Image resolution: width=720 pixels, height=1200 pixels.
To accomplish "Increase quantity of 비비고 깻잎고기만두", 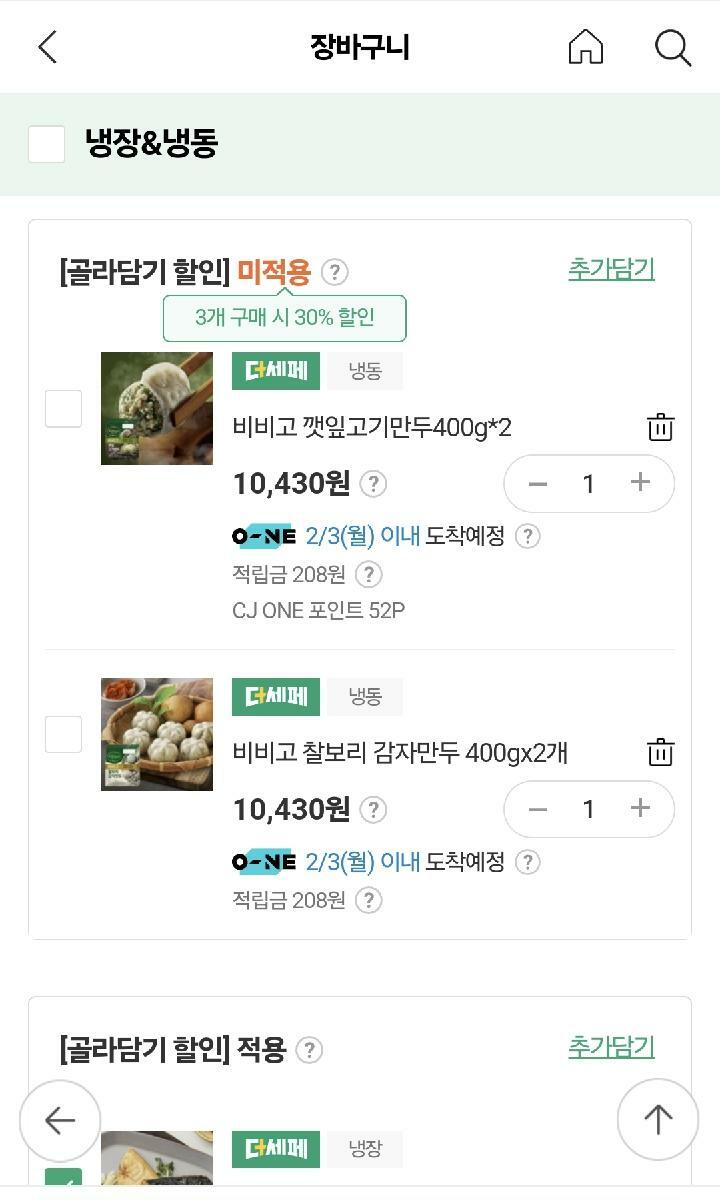I will coord(640,483).
